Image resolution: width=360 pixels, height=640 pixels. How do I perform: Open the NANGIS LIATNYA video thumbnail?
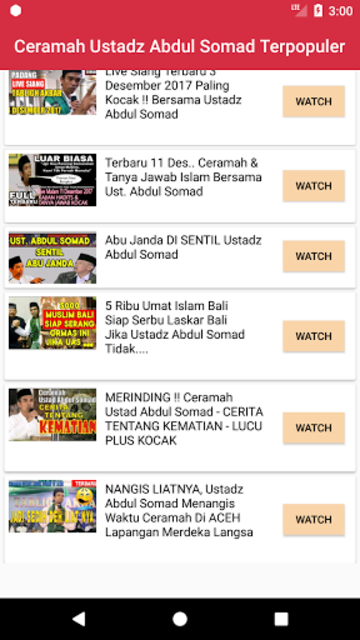click(x=53, y=506)
